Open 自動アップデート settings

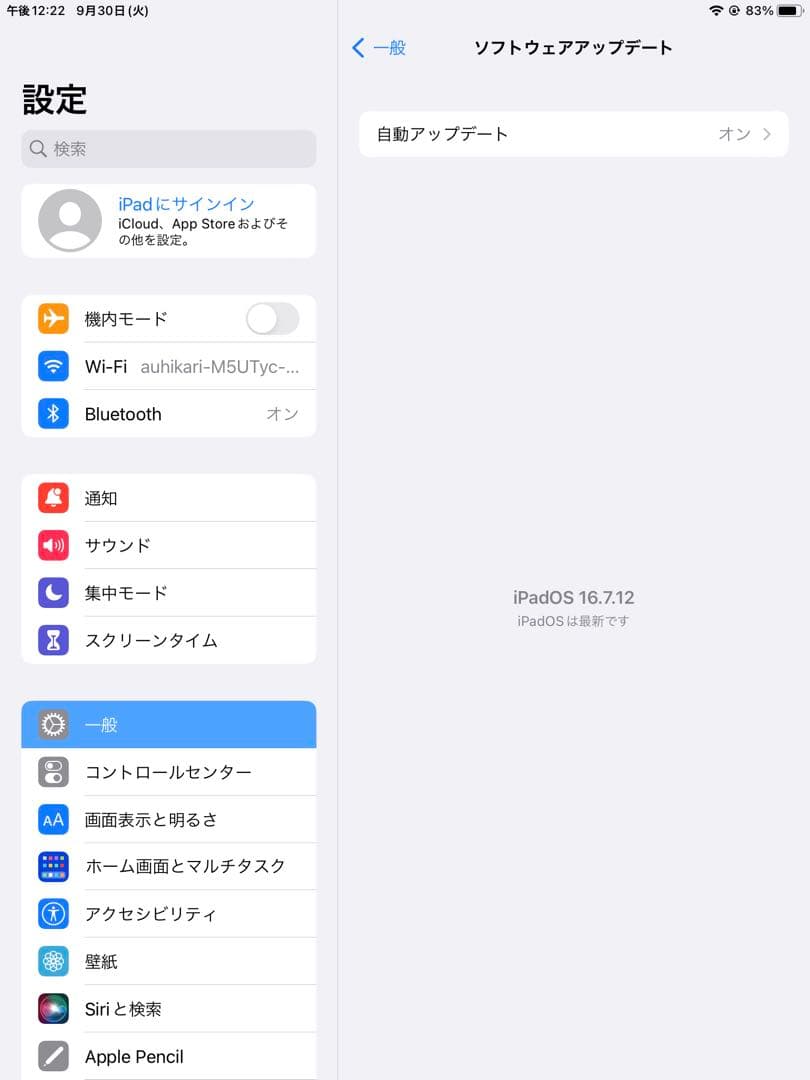573,133
